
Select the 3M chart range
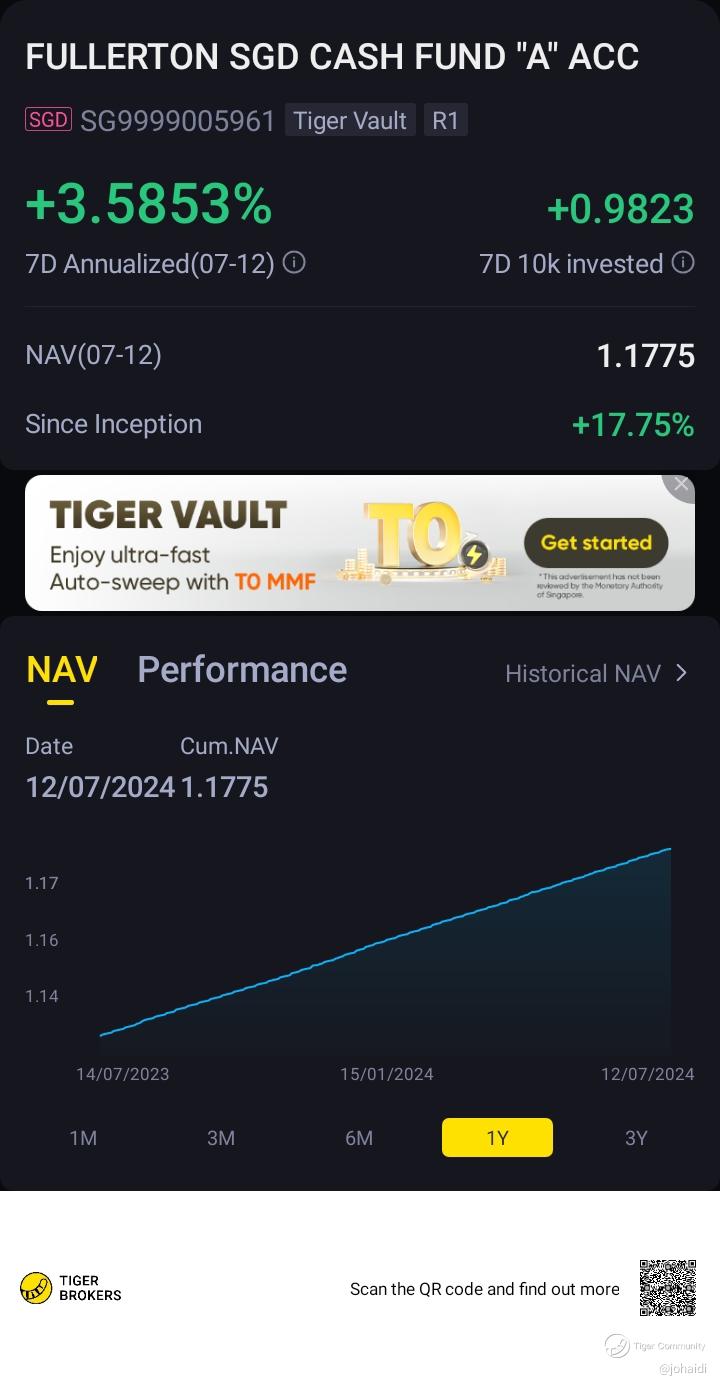pos(221,1138)
